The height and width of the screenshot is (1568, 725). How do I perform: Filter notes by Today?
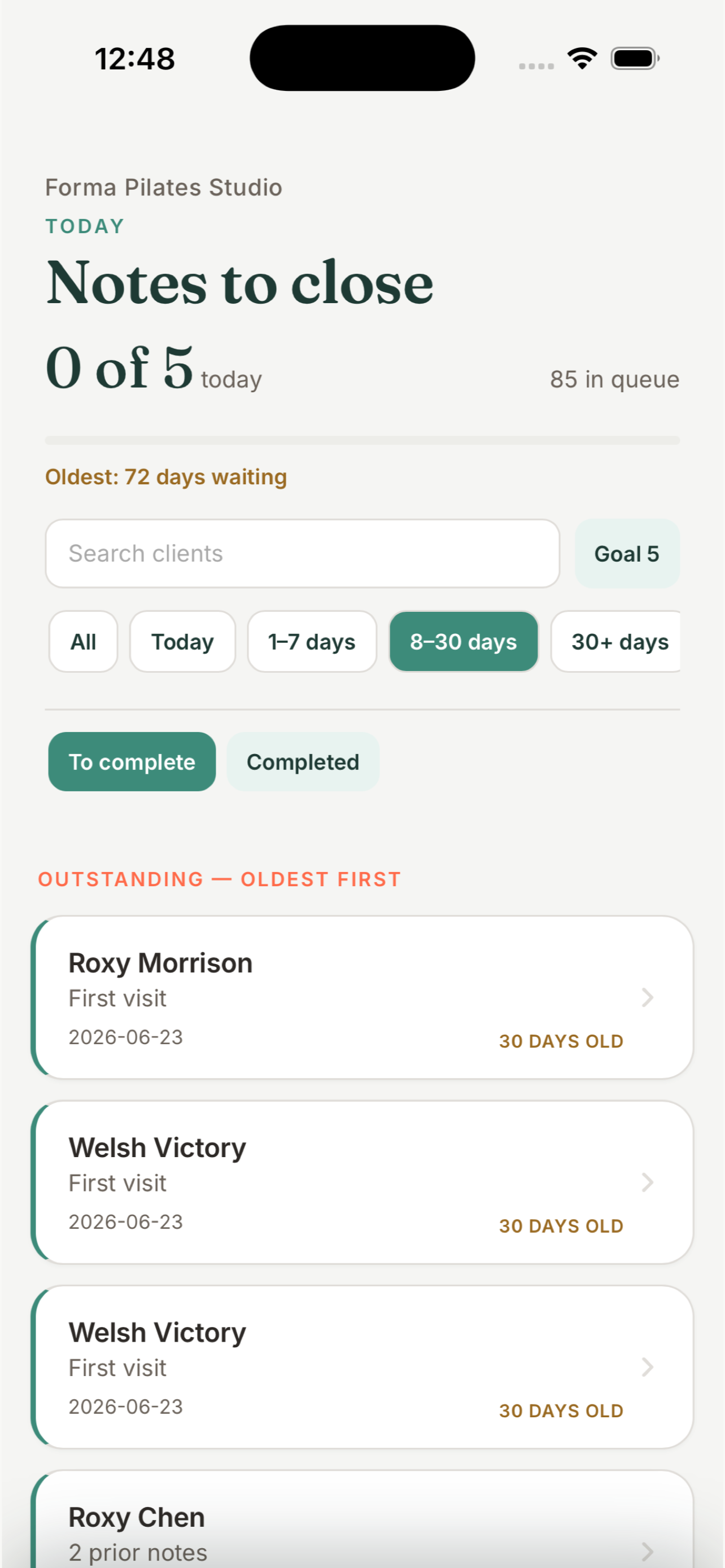182,642
